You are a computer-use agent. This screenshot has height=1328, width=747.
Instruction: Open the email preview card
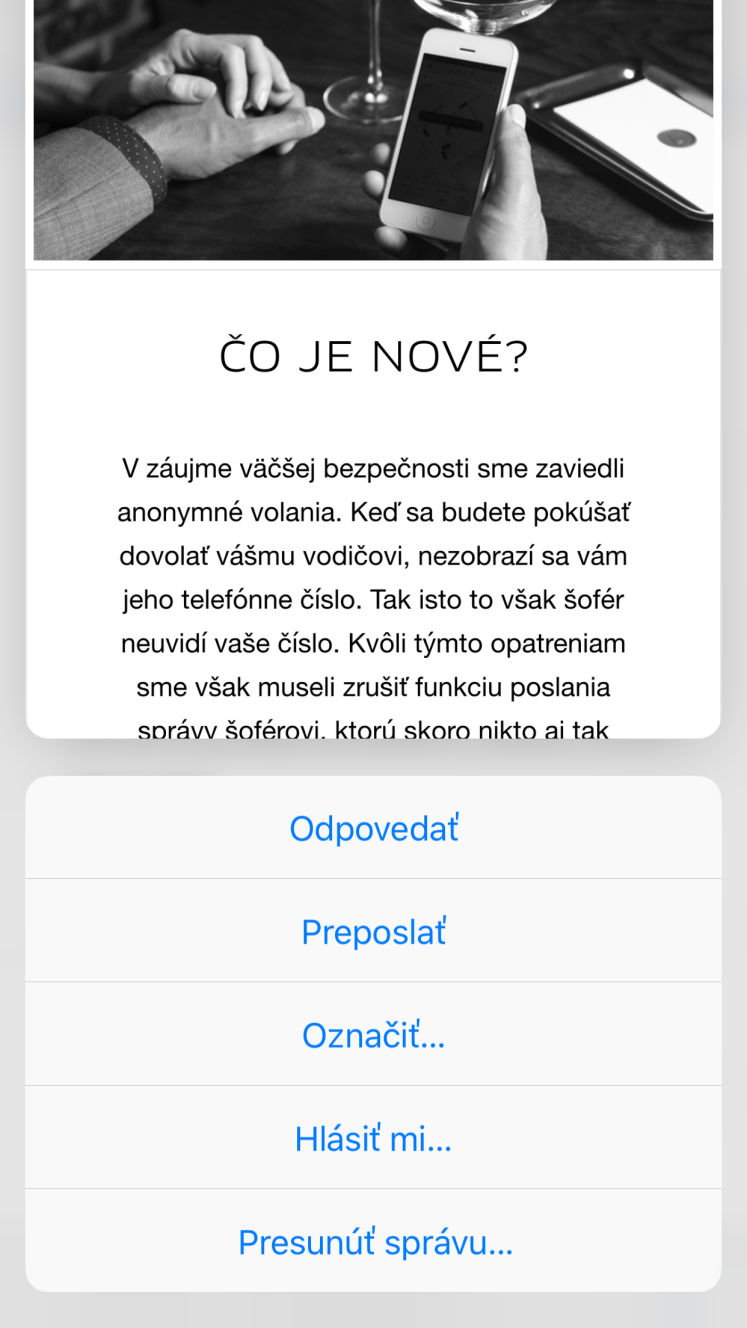[x=373, y=369]
